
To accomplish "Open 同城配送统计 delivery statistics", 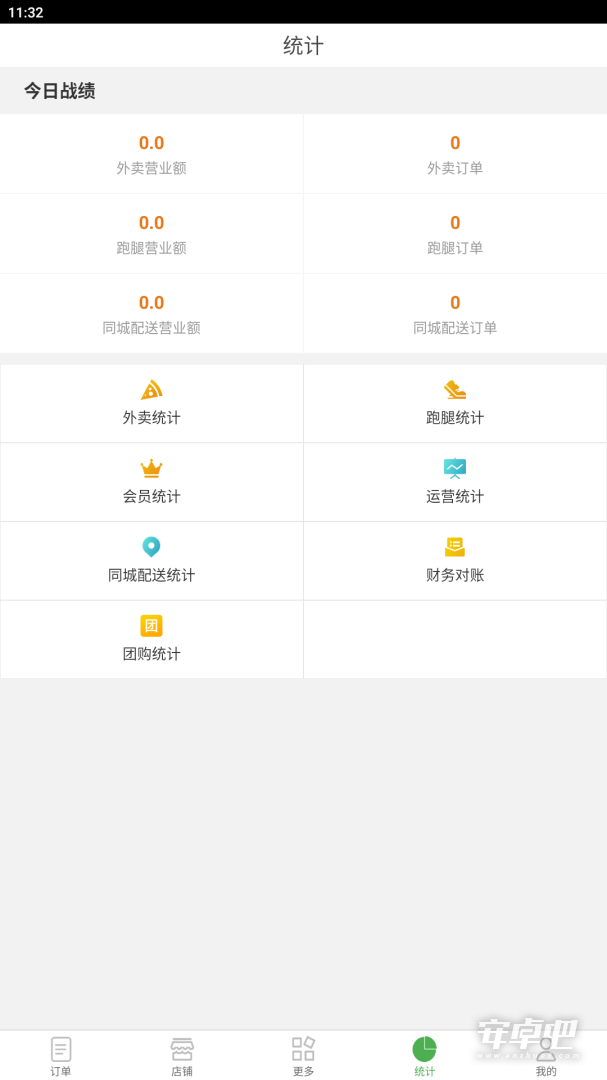I will click(x=152, y=561).
